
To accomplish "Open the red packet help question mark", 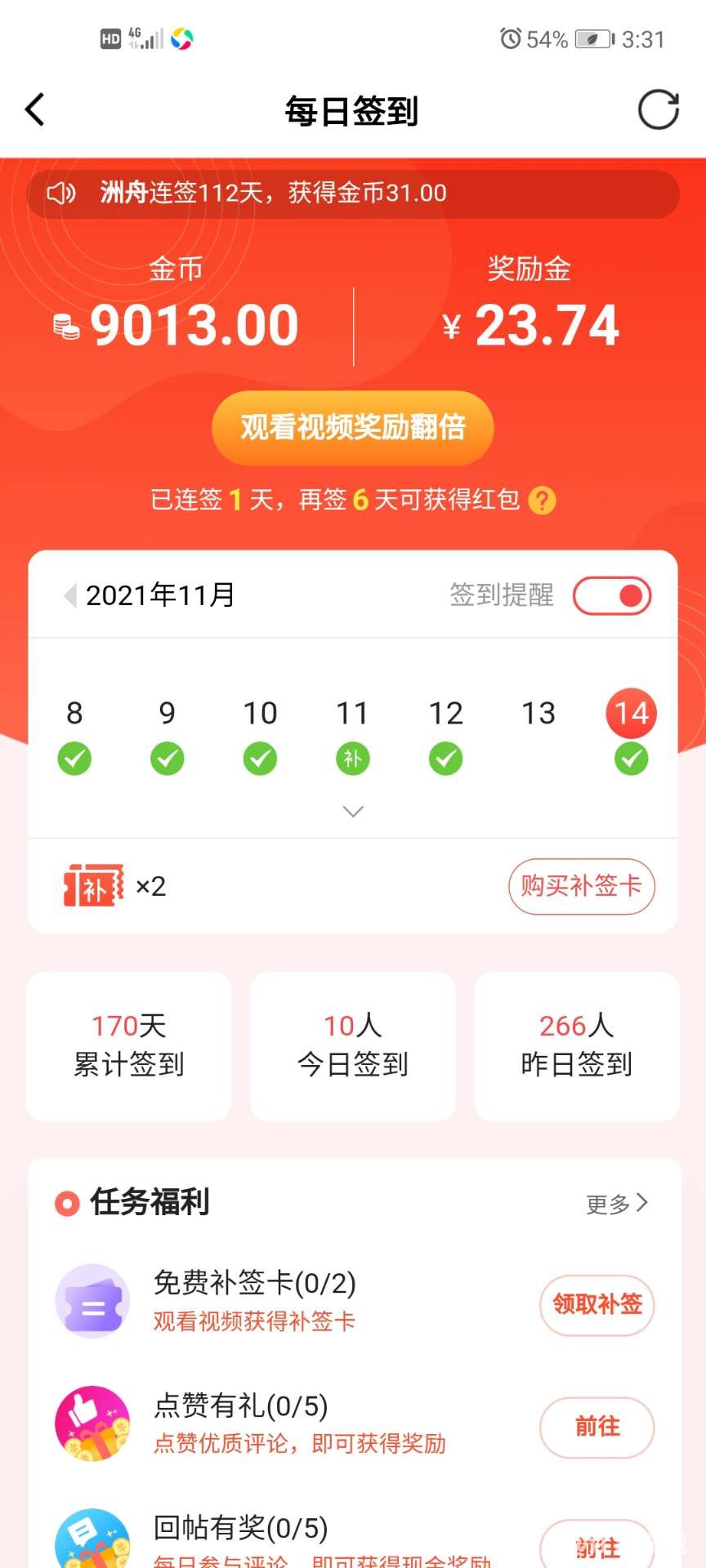I will pos(542,500).
